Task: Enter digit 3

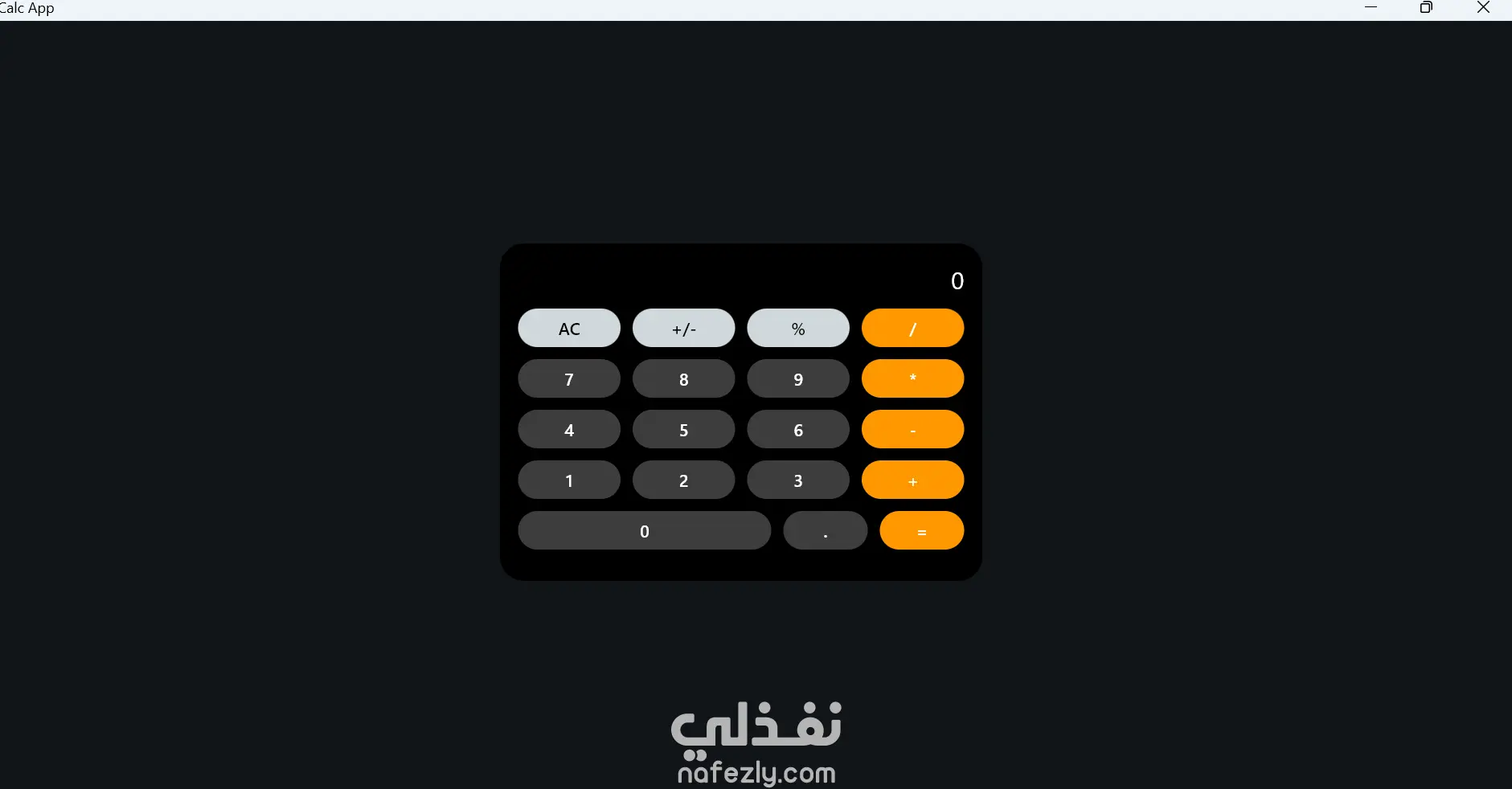Action: 797,480
